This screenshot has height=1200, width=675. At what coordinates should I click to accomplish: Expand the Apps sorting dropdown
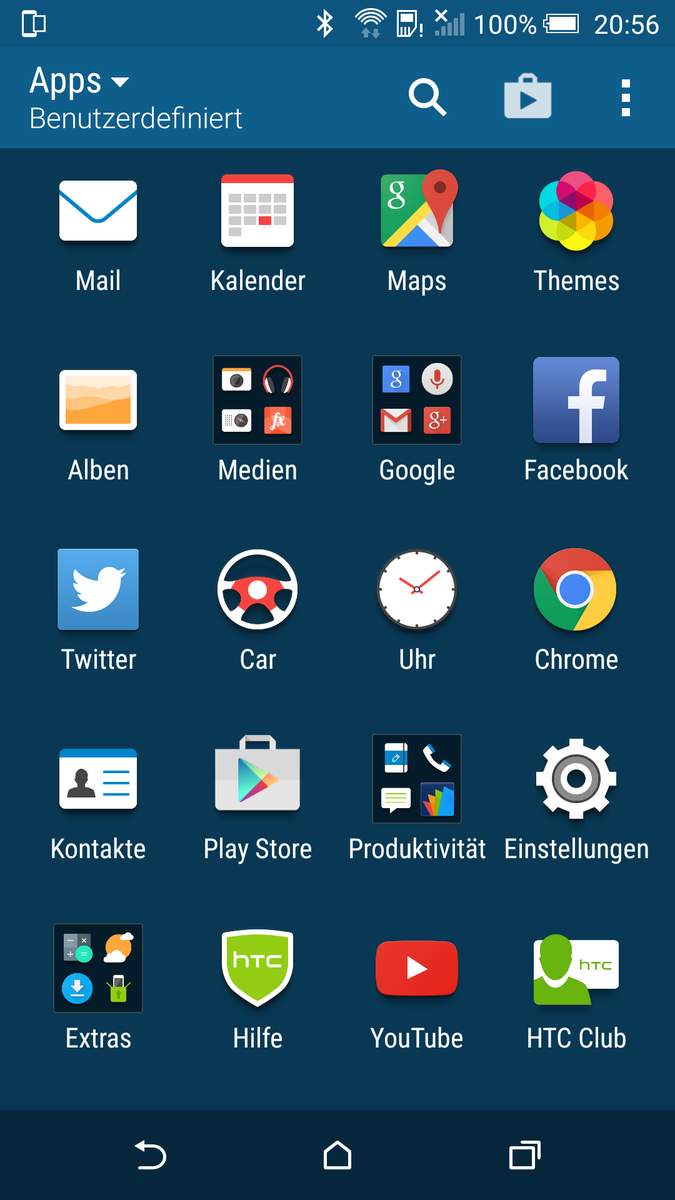pos(120,82)
